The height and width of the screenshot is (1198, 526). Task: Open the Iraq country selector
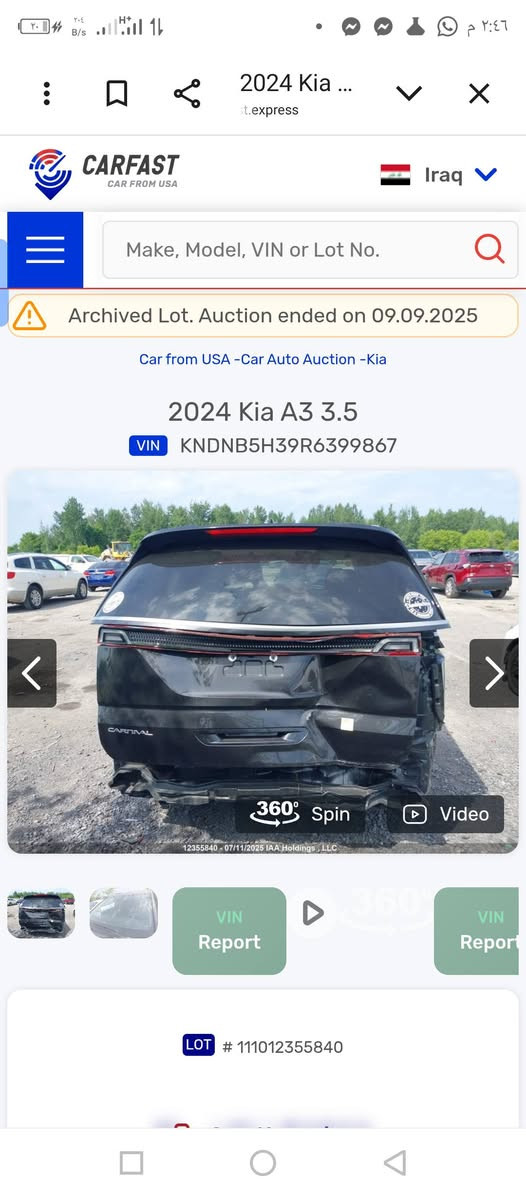(439, 174)
